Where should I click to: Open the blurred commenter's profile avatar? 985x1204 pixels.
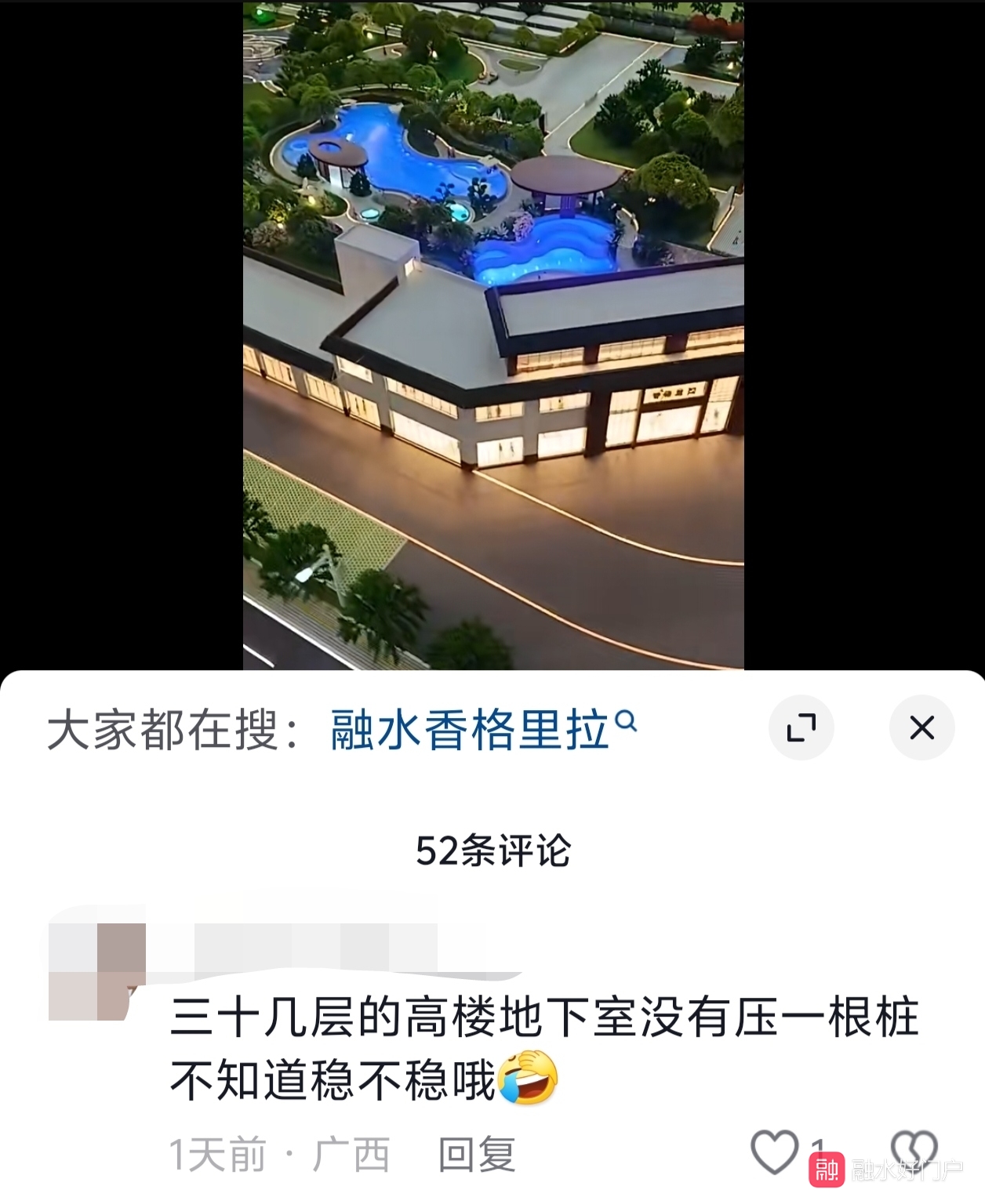click(97, 972)
